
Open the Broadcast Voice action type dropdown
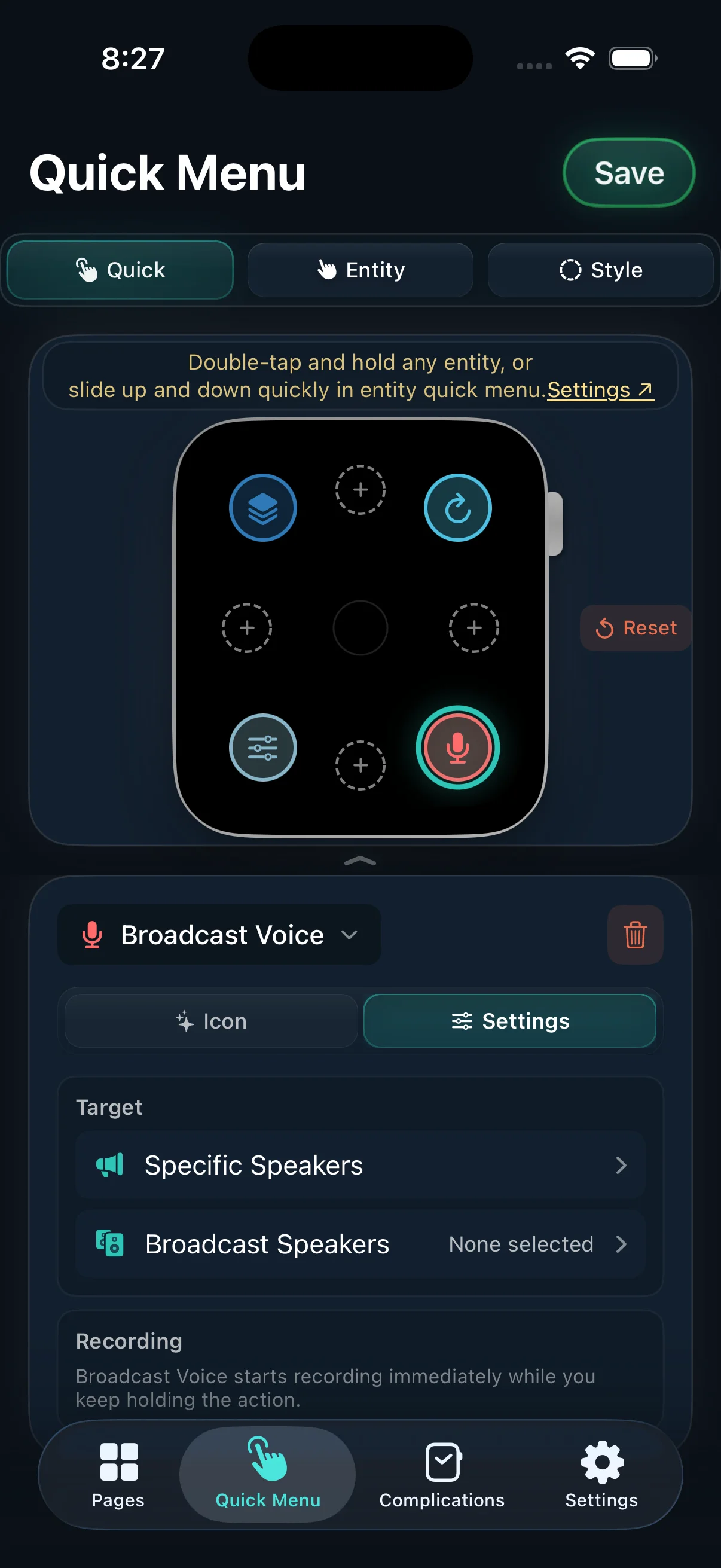click(x=219, y=935)
